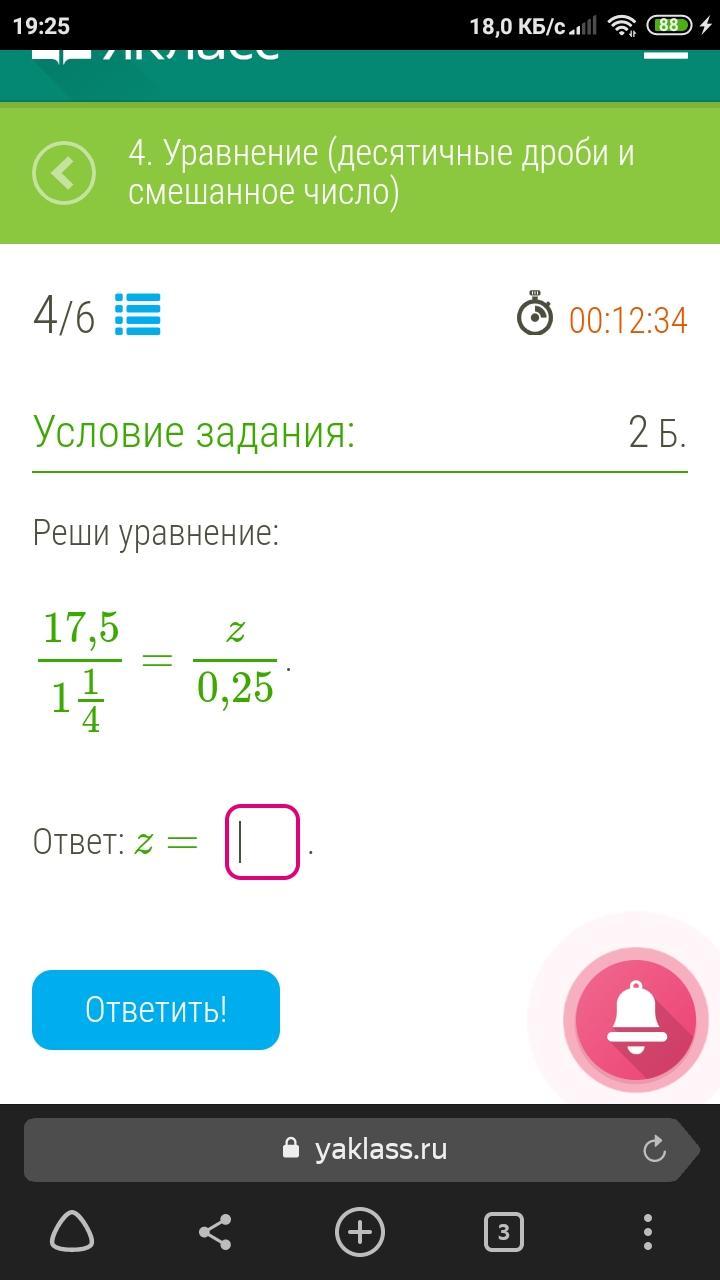Open the browser overflow menu
The image size is (720, 1280).
click(648, 1232)
